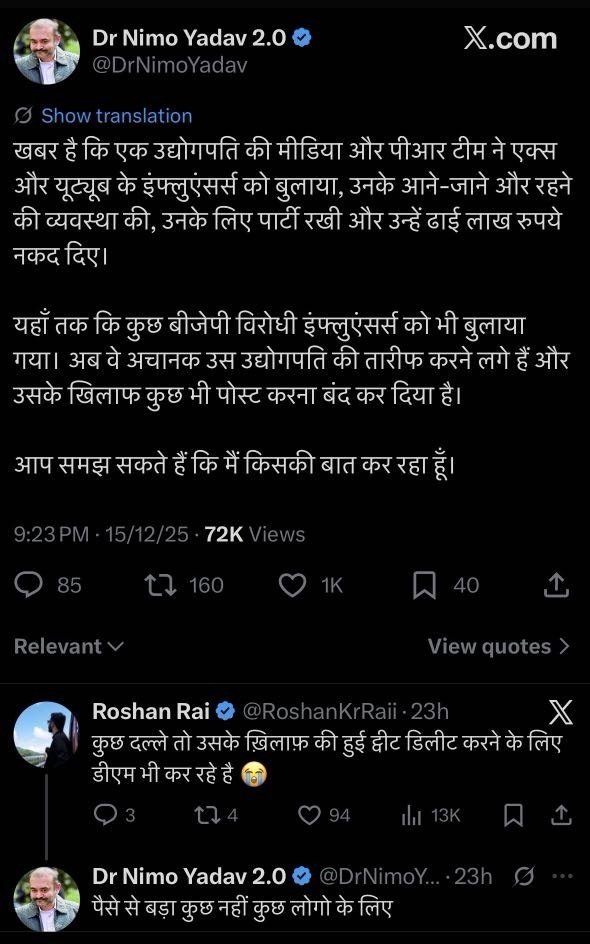Open the Relevant sort dropdown
The width and height of the screenshot is (590, 944).
tap(69, 646)
